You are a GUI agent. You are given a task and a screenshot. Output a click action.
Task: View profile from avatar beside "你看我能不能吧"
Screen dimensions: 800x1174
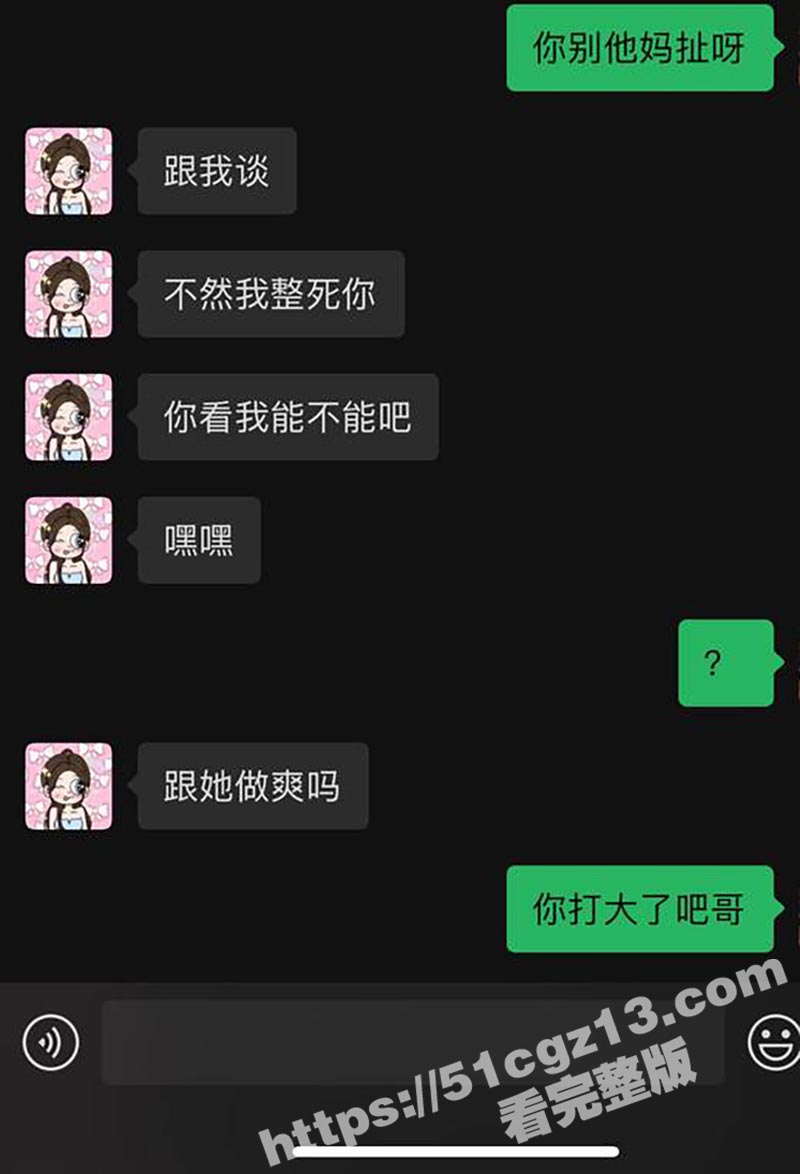click(69, 417)
